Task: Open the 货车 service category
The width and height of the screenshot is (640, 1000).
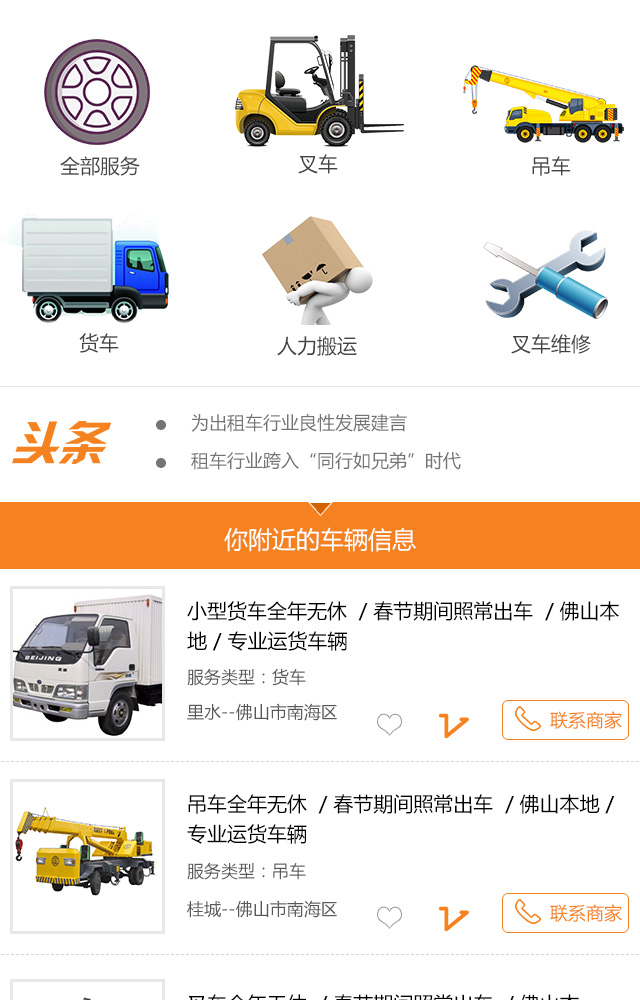Action: point(97,284)
